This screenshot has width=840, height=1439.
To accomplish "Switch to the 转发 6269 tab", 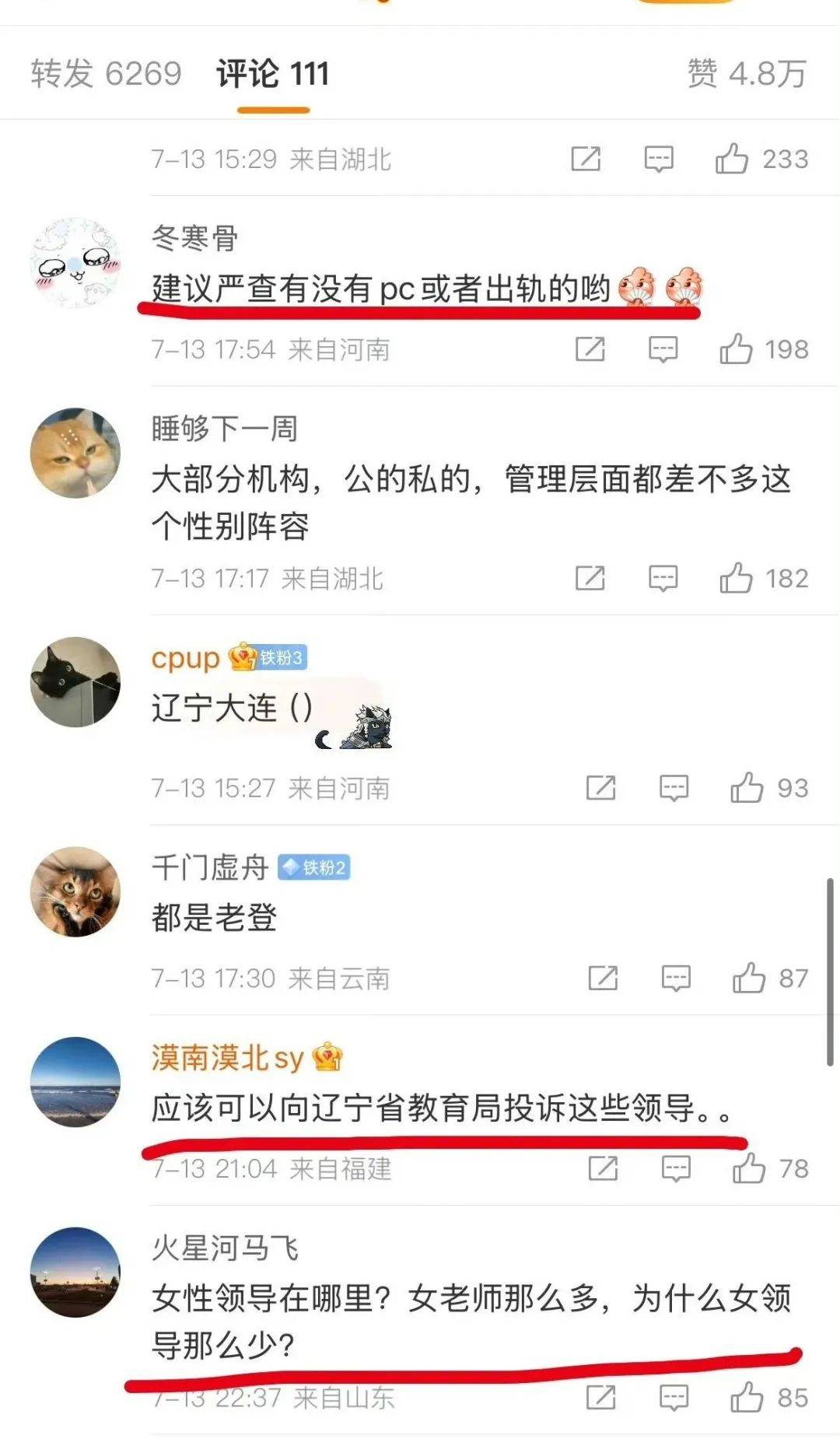I will pyautogui.click(x=106, y=74).
